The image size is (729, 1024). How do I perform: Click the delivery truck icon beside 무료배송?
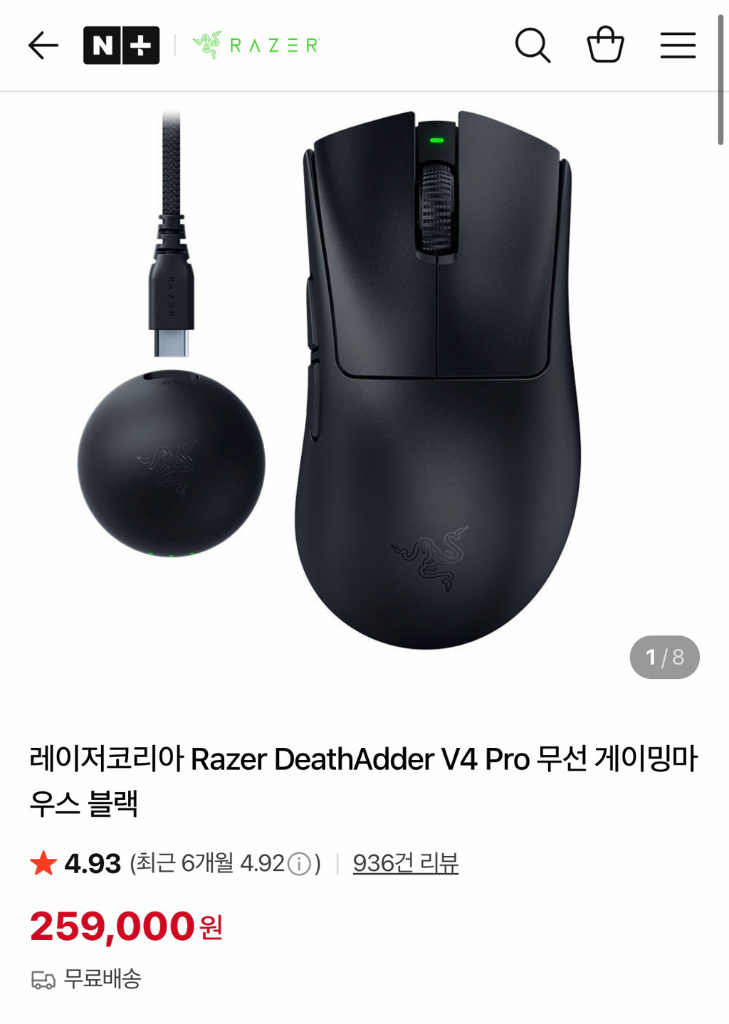pyautogui.click(x=41, y=981)
